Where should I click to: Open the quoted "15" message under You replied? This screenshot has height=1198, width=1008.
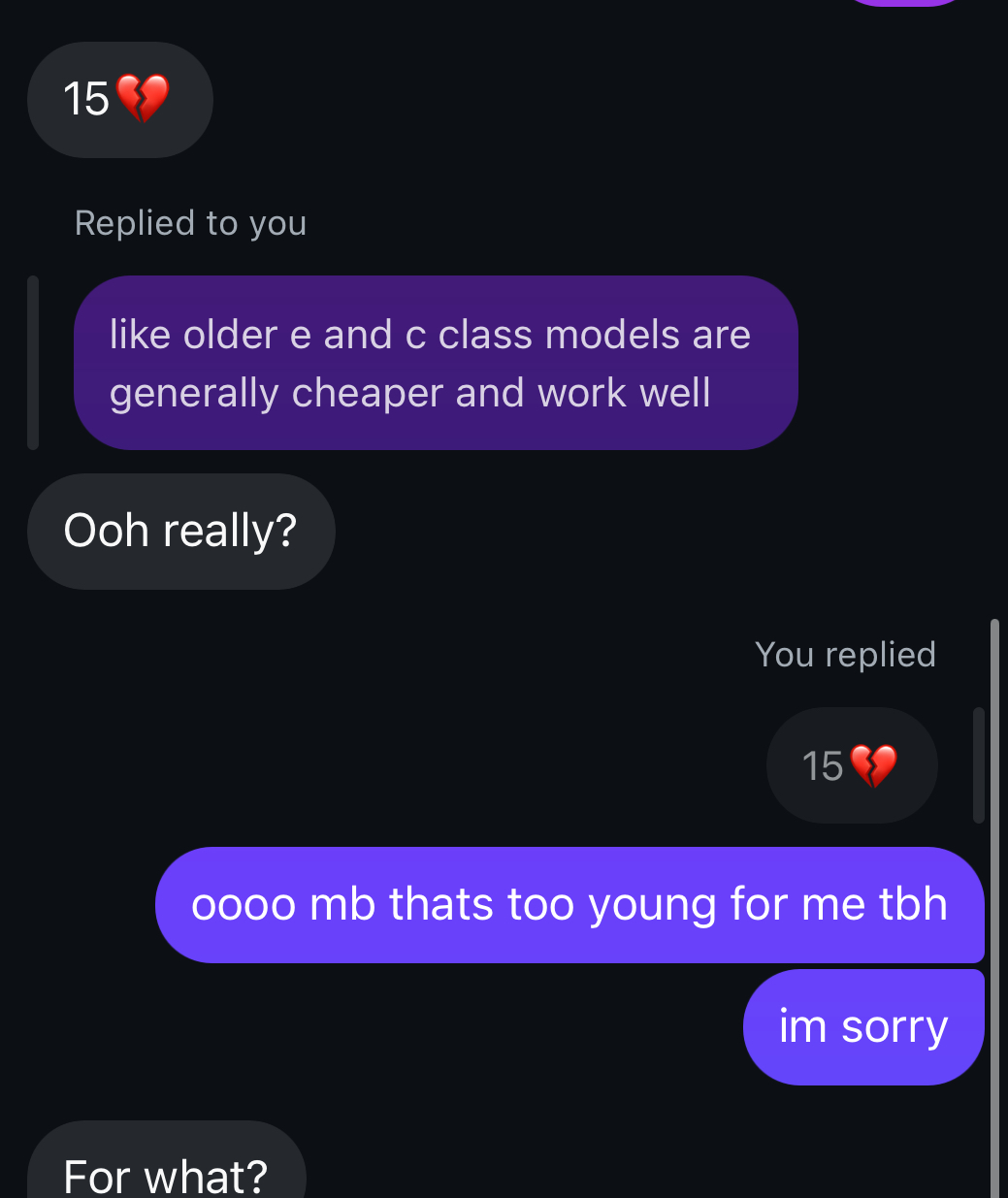coord(851,765)
